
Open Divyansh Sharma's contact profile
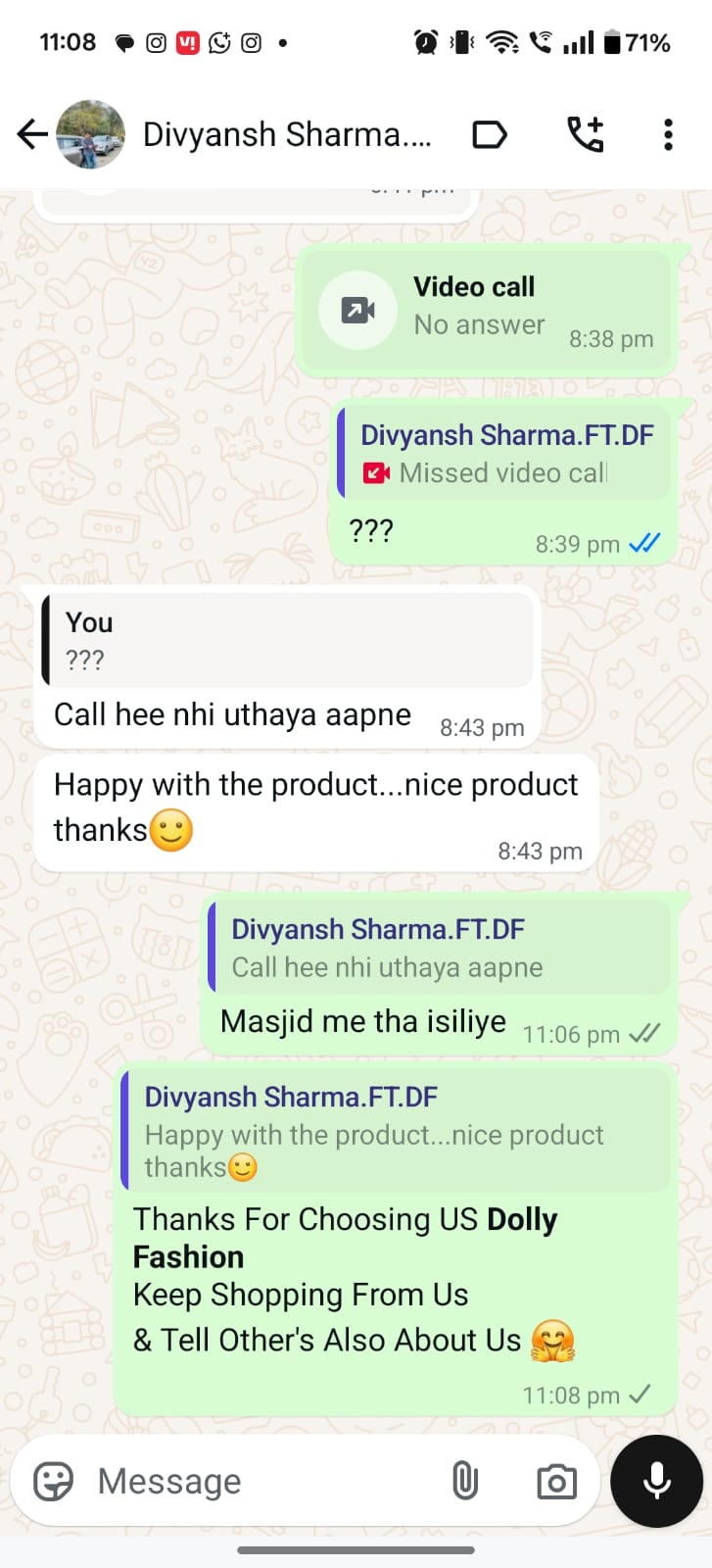coord(286,134)
